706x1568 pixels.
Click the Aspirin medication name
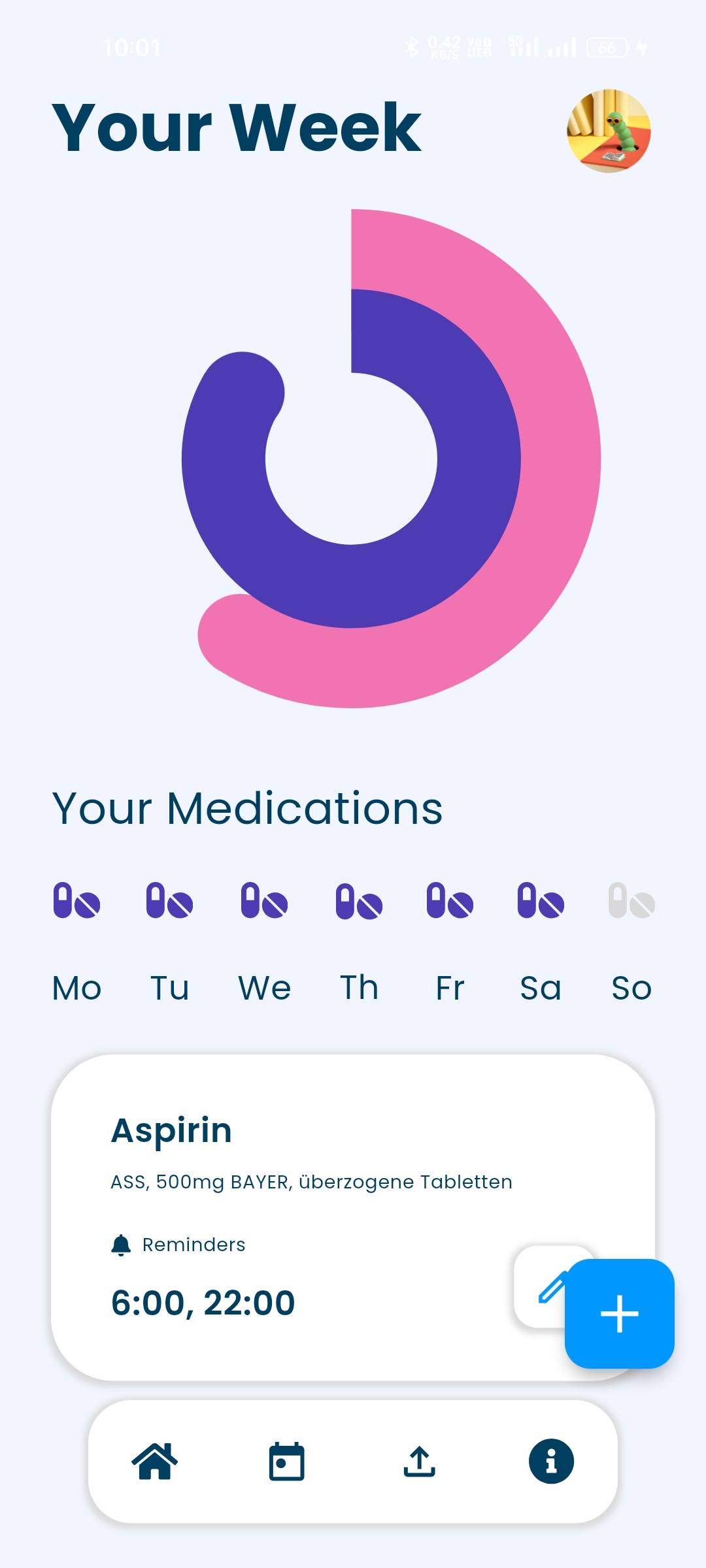(172, 1130)
